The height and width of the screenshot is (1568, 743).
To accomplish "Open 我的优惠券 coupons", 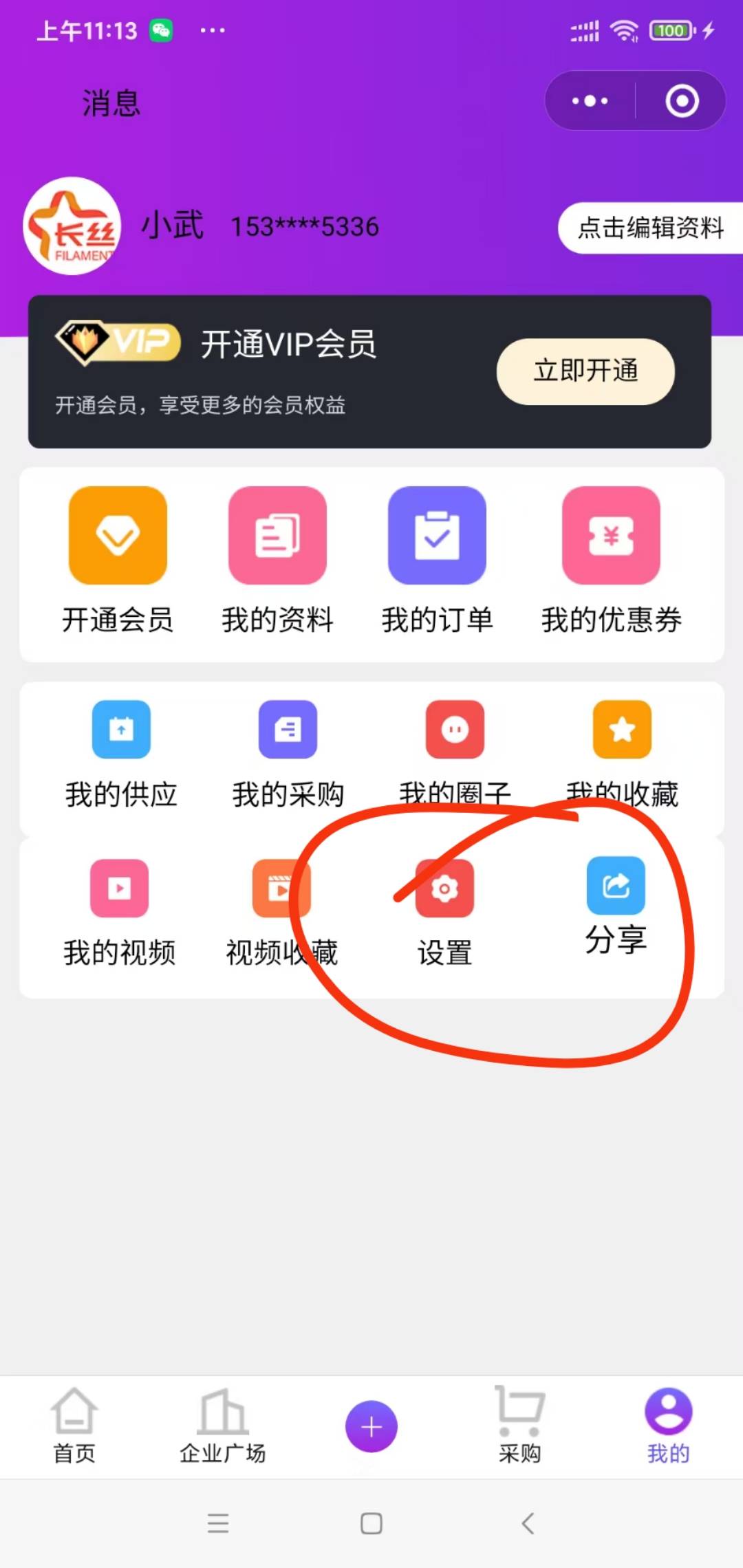I will pyautogui.click(x=611, y=560).
